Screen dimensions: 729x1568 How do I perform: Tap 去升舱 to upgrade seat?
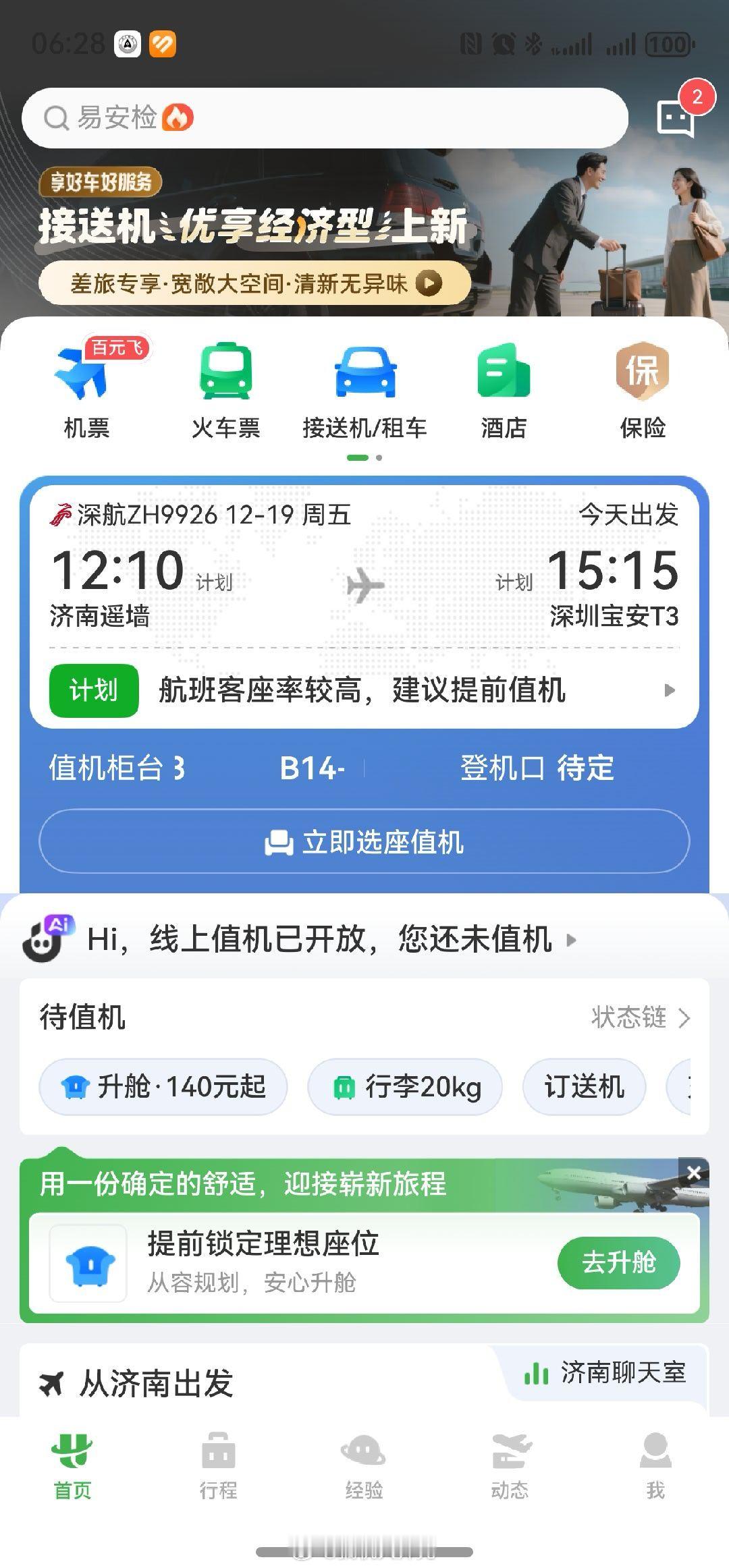tap(619, 1262)
